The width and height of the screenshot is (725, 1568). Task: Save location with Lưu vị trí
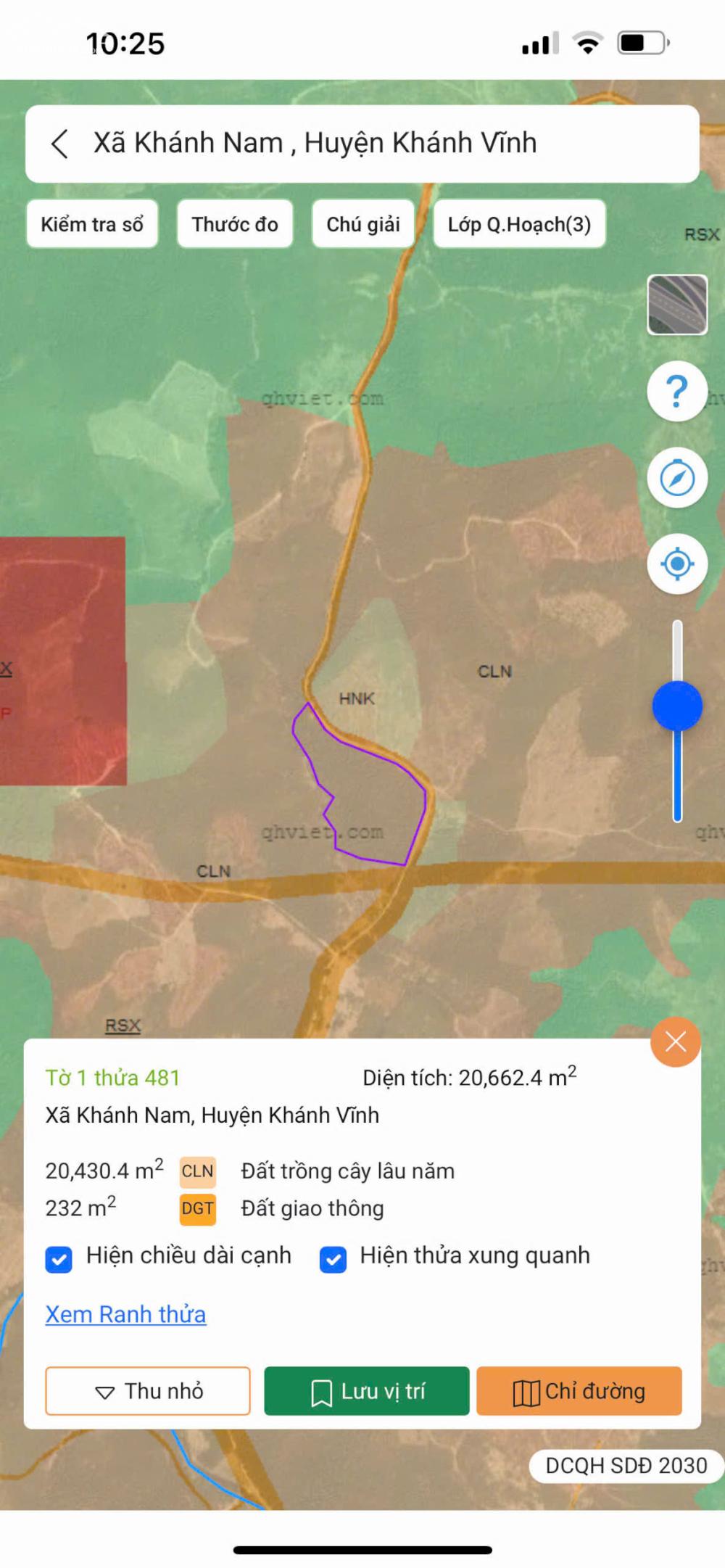point(367,1391)
